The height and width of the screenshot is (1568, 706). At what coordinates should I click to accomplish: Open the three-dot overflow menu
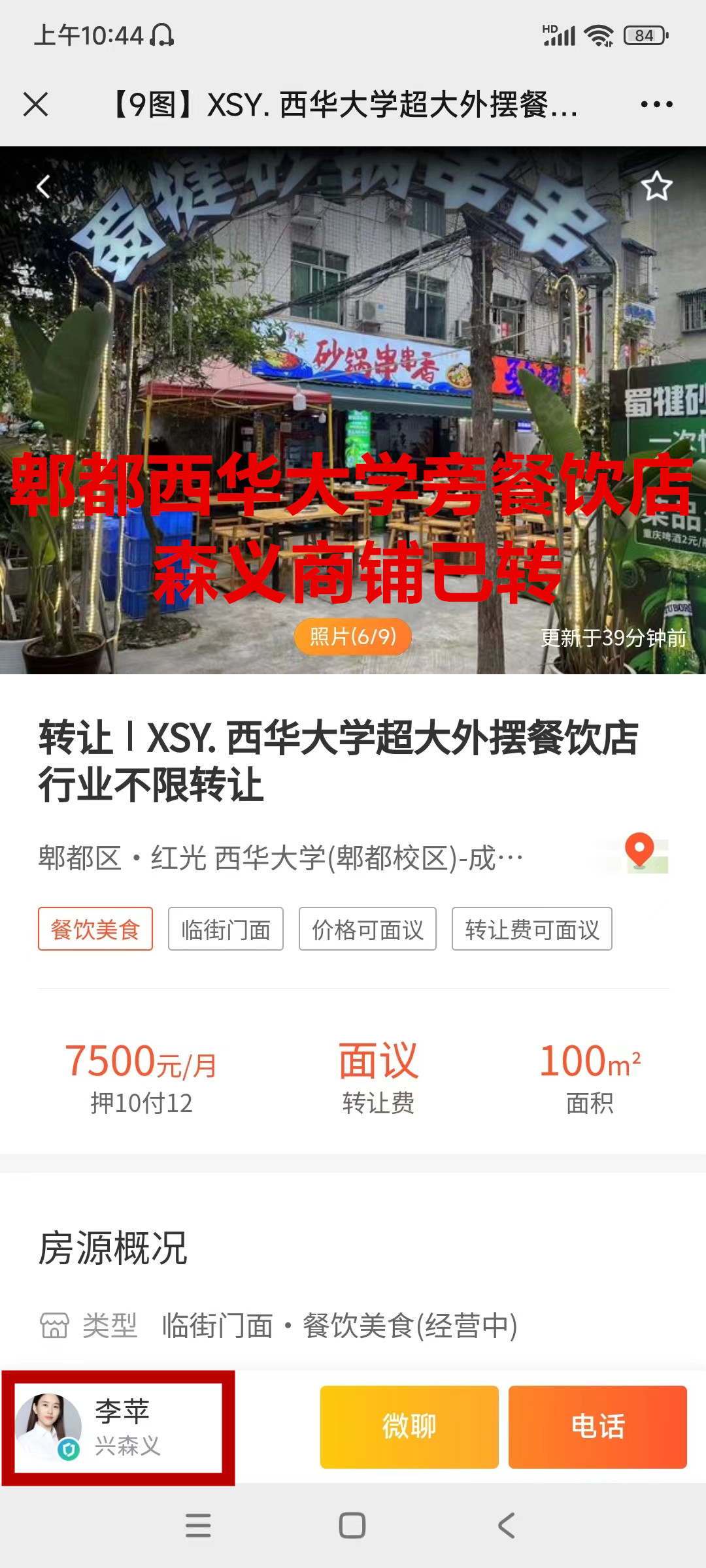[656, 105]
